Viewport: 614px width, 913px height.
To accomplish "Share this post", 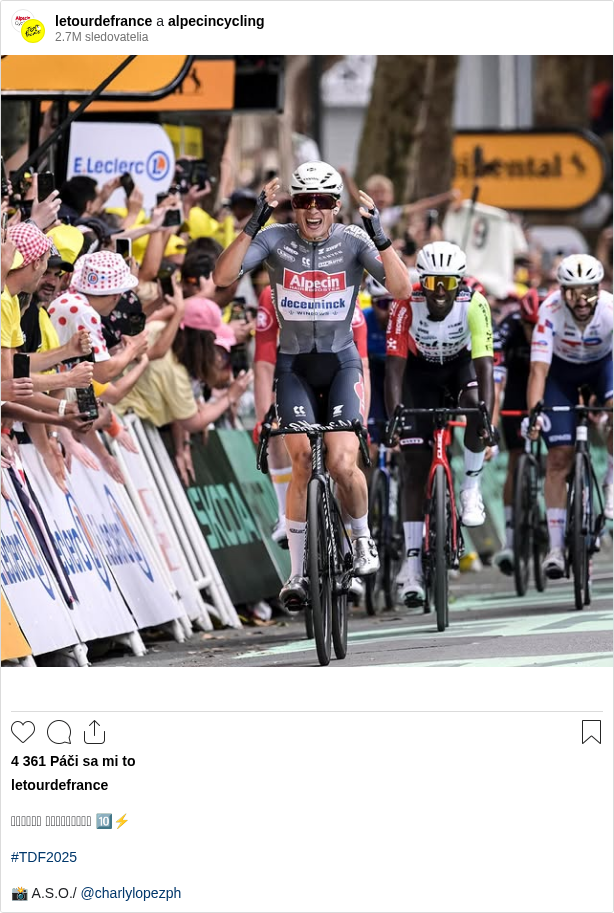I will pyautogui.click(x=94, y=732).
